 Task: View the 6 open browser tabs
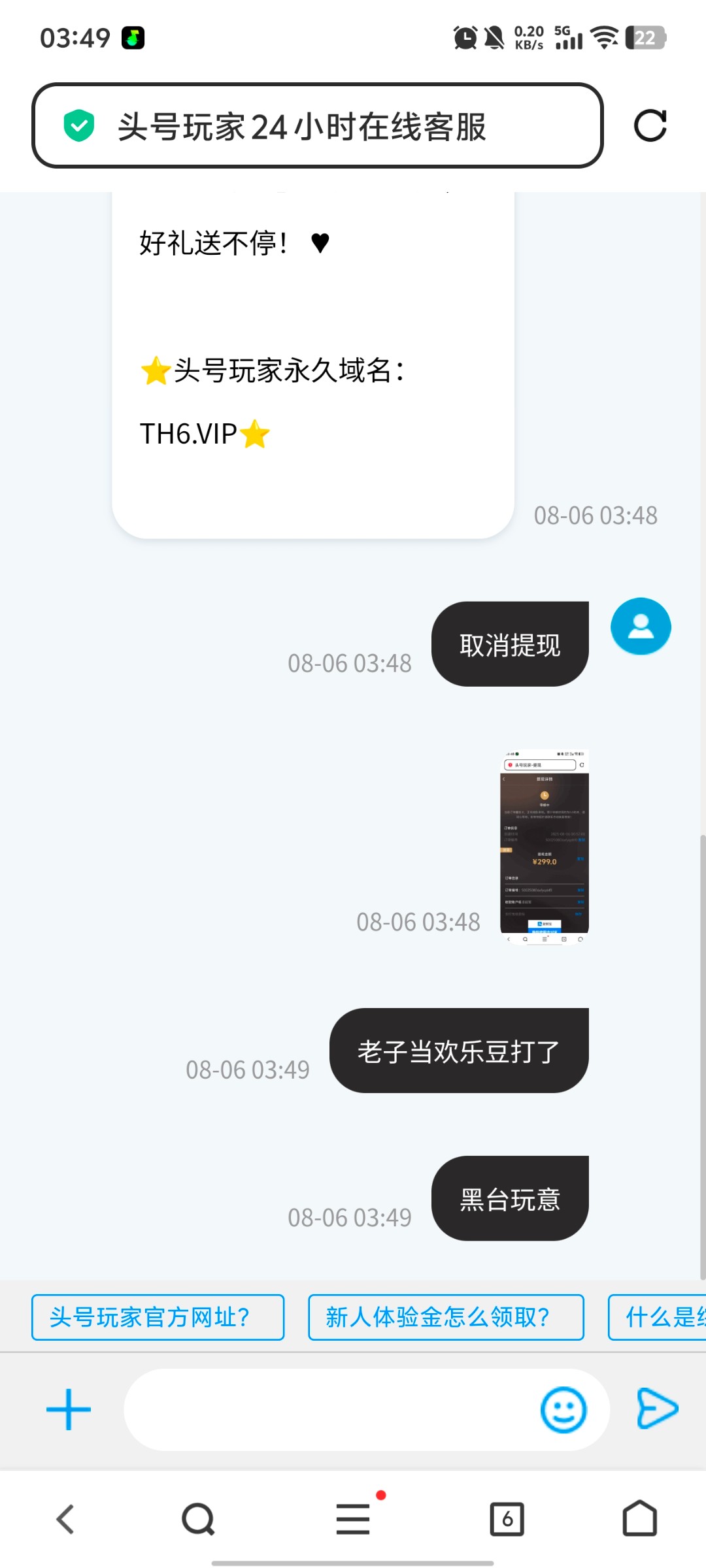507,1518
